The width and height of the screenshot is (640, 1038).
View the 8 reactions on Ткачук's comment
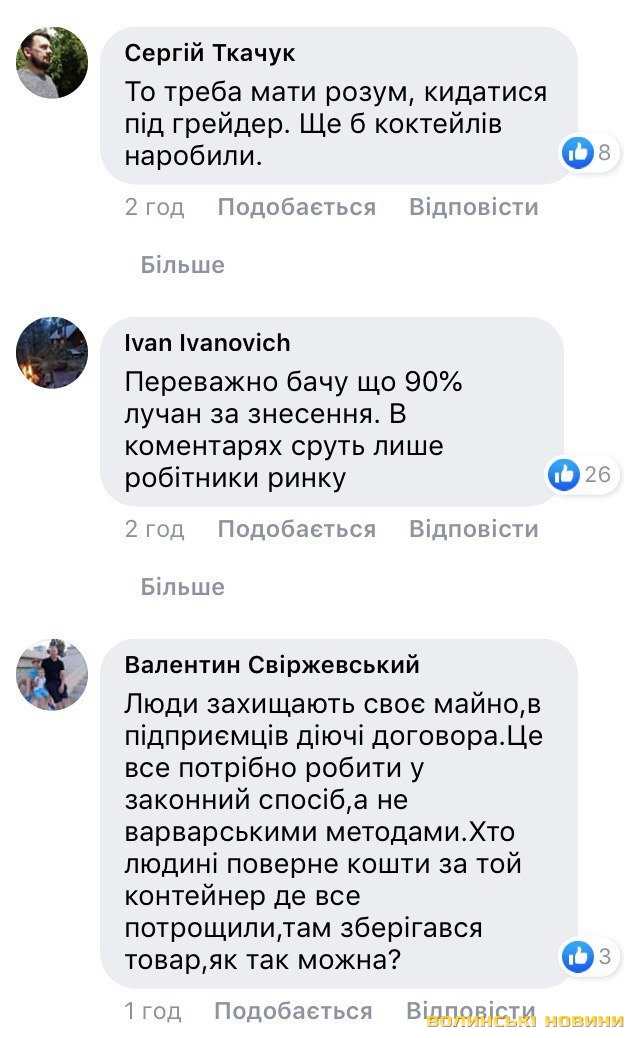pos(590,153)
